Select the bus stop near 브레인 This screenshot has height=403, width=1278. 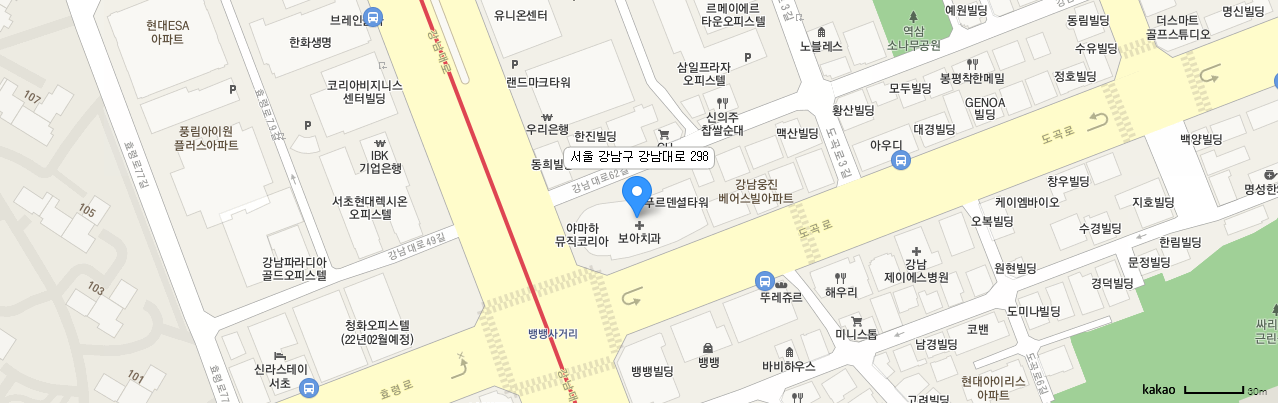click(373, 16)
